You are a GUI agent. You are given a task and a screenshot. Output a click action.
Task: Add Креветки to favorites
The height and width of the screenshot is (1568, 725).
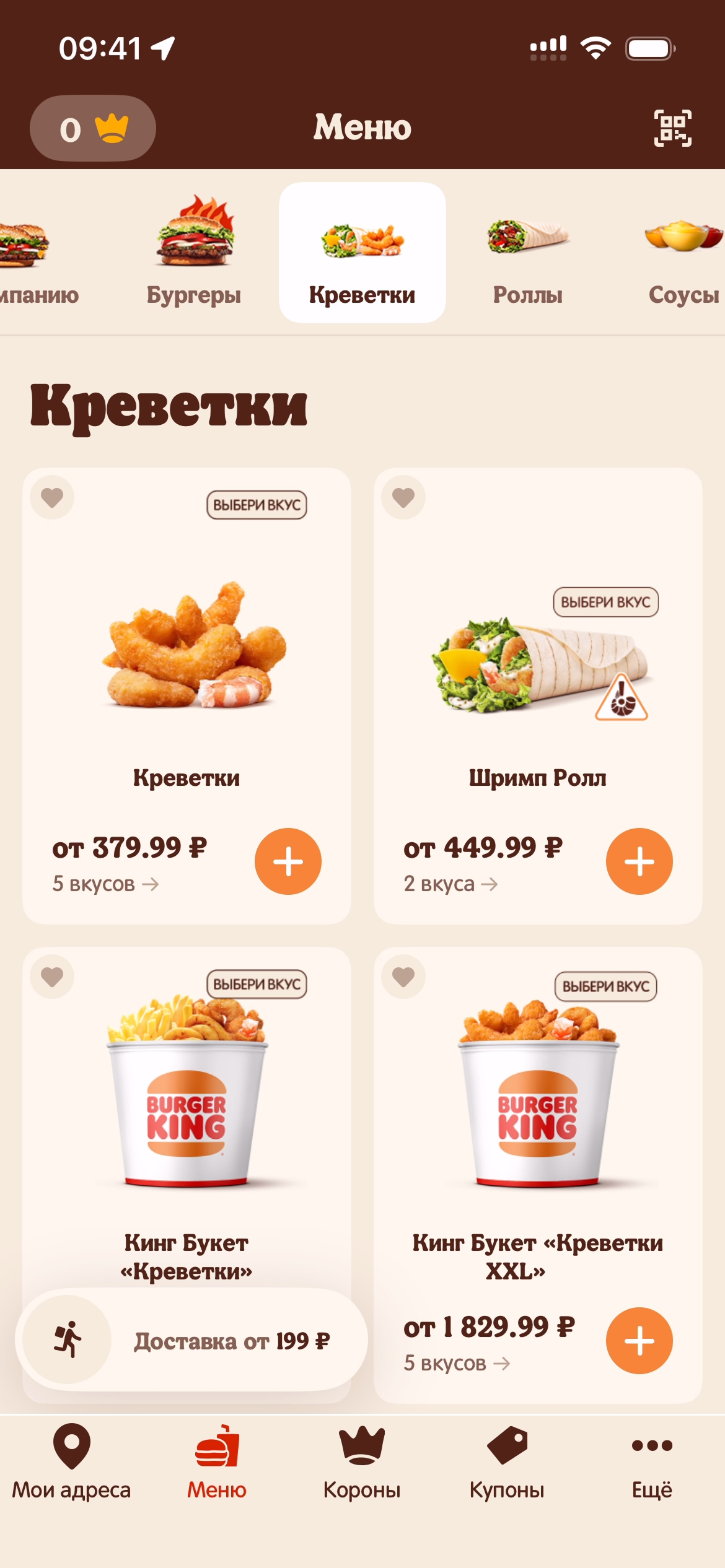coord(52,497)
